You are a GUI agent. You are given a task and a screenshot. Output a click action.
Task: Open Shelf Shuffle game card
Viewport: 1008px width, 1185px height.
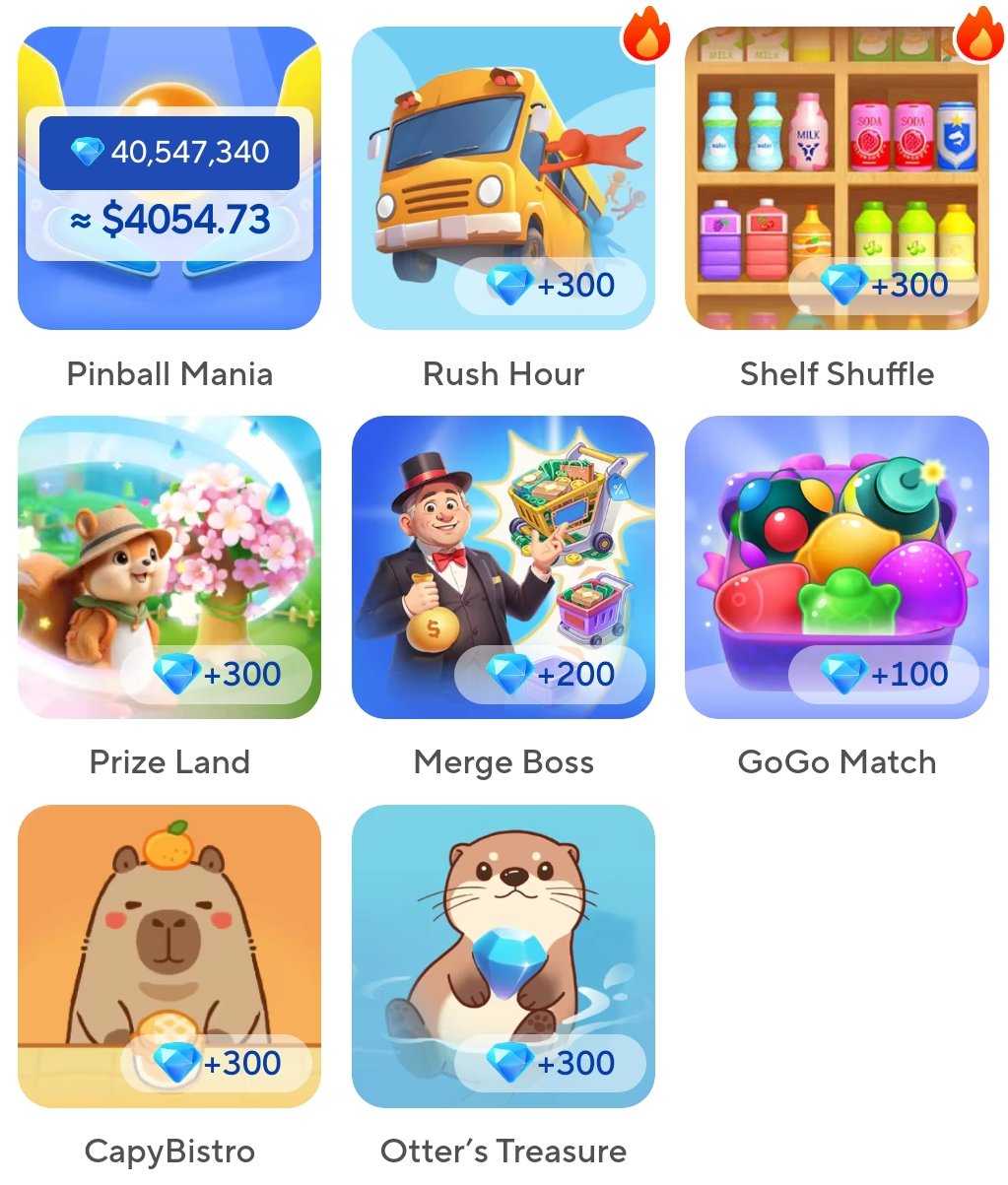click(x=837, y=178)
